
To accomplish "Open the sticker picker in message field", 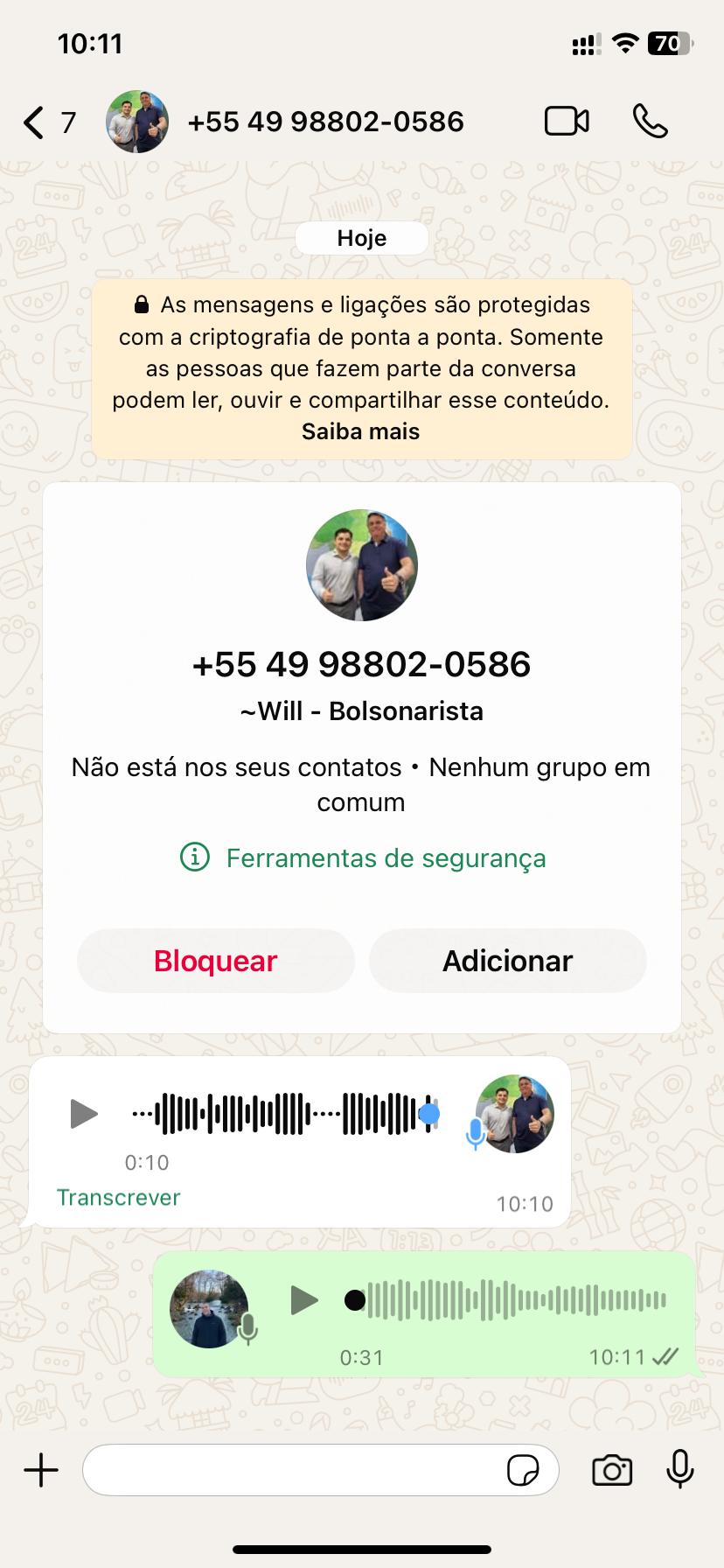I will [x=523, y=1470].
